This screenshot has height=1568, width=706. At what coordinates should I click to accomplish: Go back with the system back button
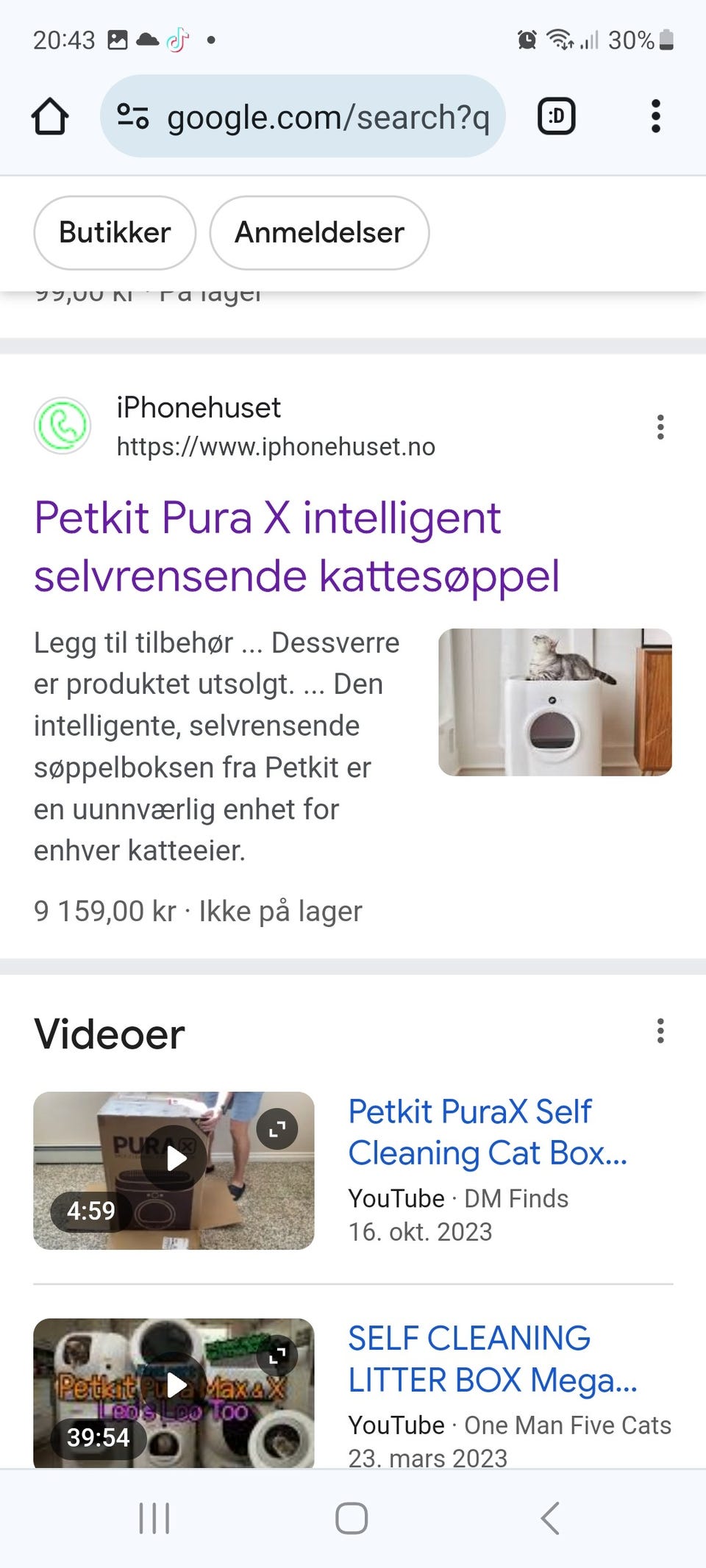[x=550, y=1518]
